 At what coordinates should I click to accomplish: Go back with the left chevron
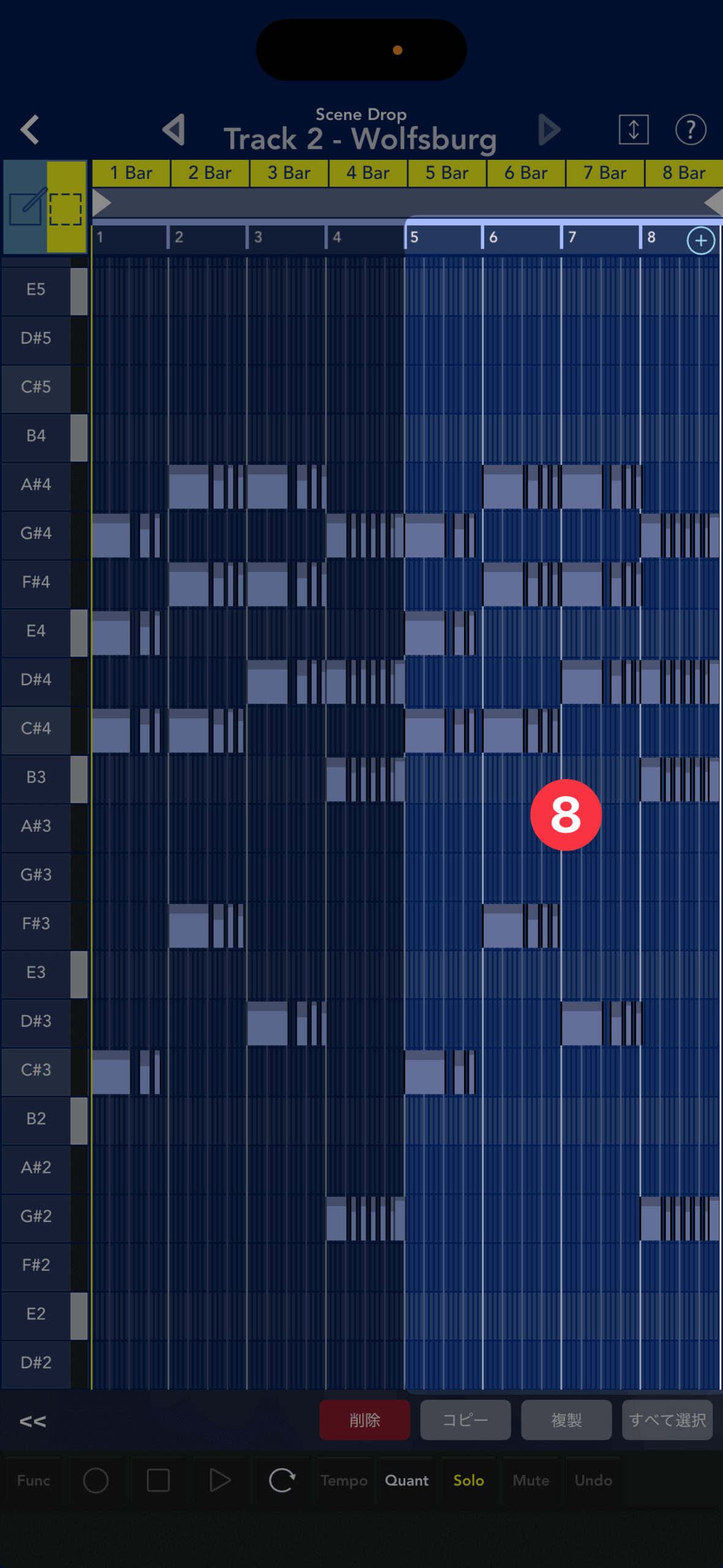tap(29, 129)
